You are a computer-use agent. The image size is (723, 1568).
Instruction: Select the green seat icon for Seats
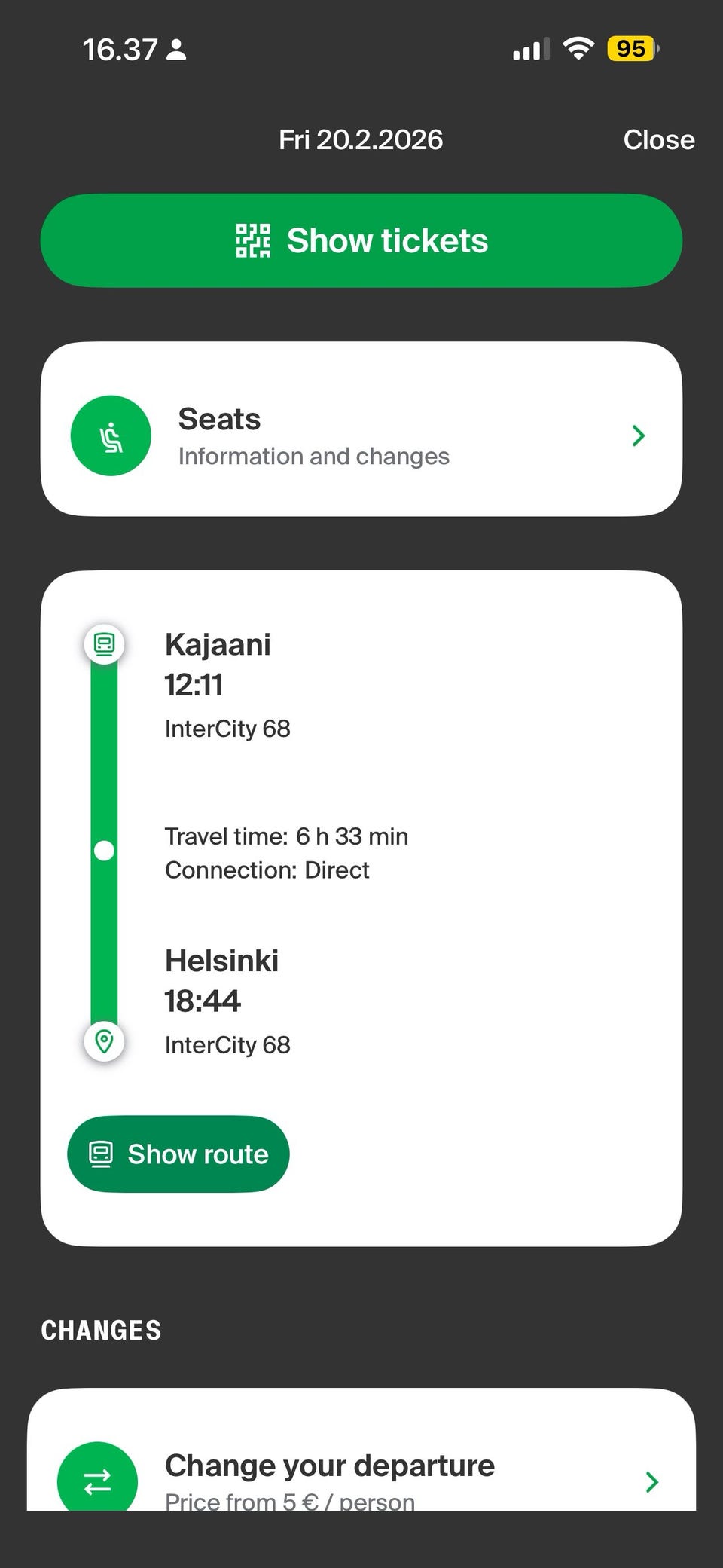110,436
